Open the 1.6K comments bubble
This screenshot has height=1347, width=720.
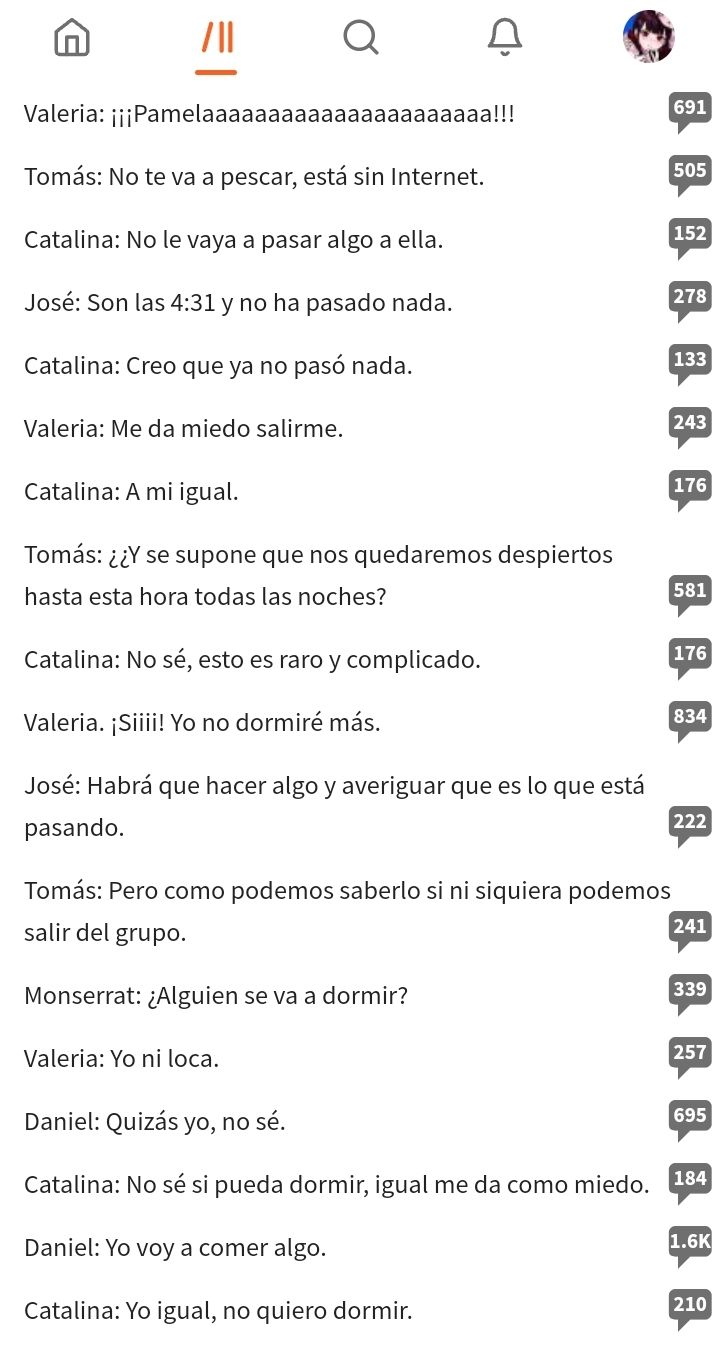click(690, 1247)
